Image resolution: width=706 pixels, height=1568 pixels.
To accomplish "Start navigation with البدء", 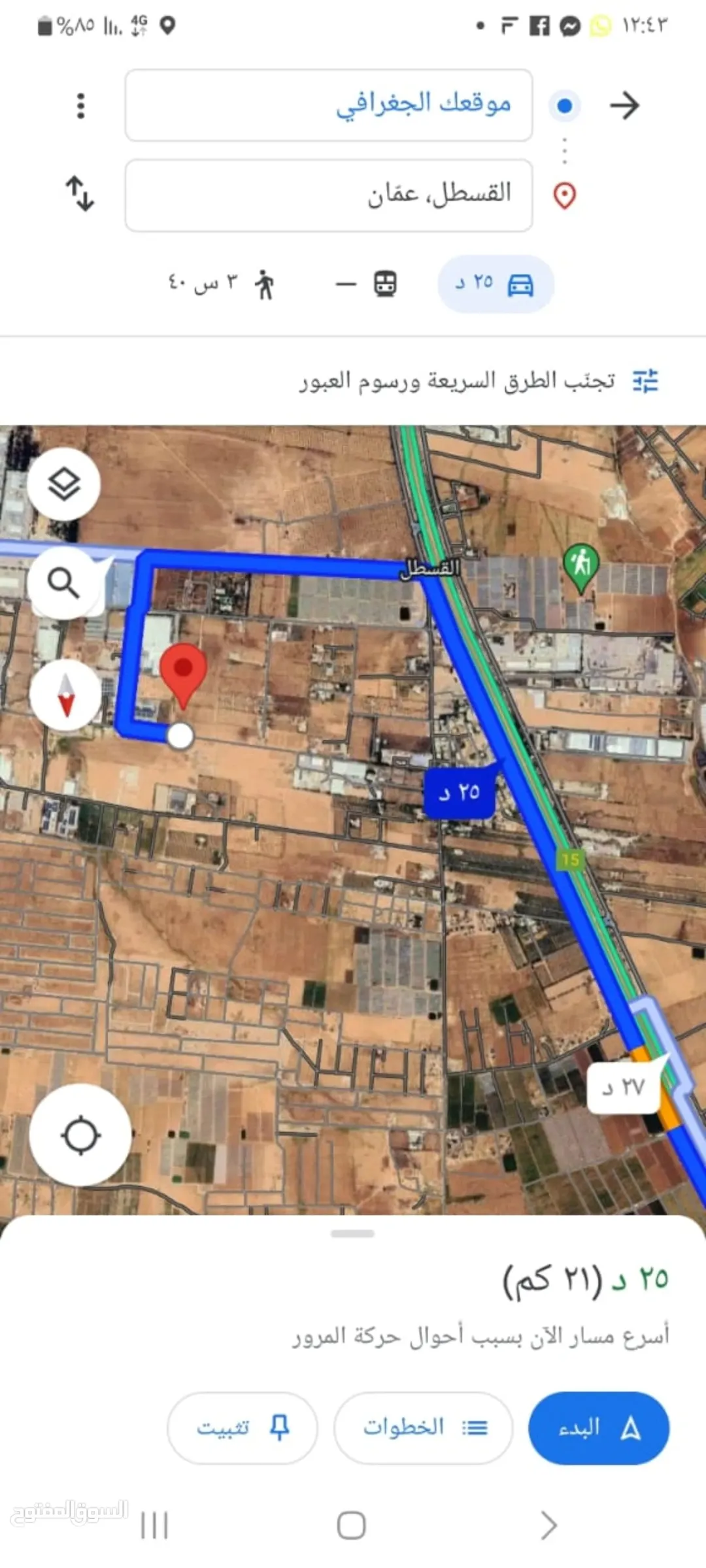I will (599, 1427).
